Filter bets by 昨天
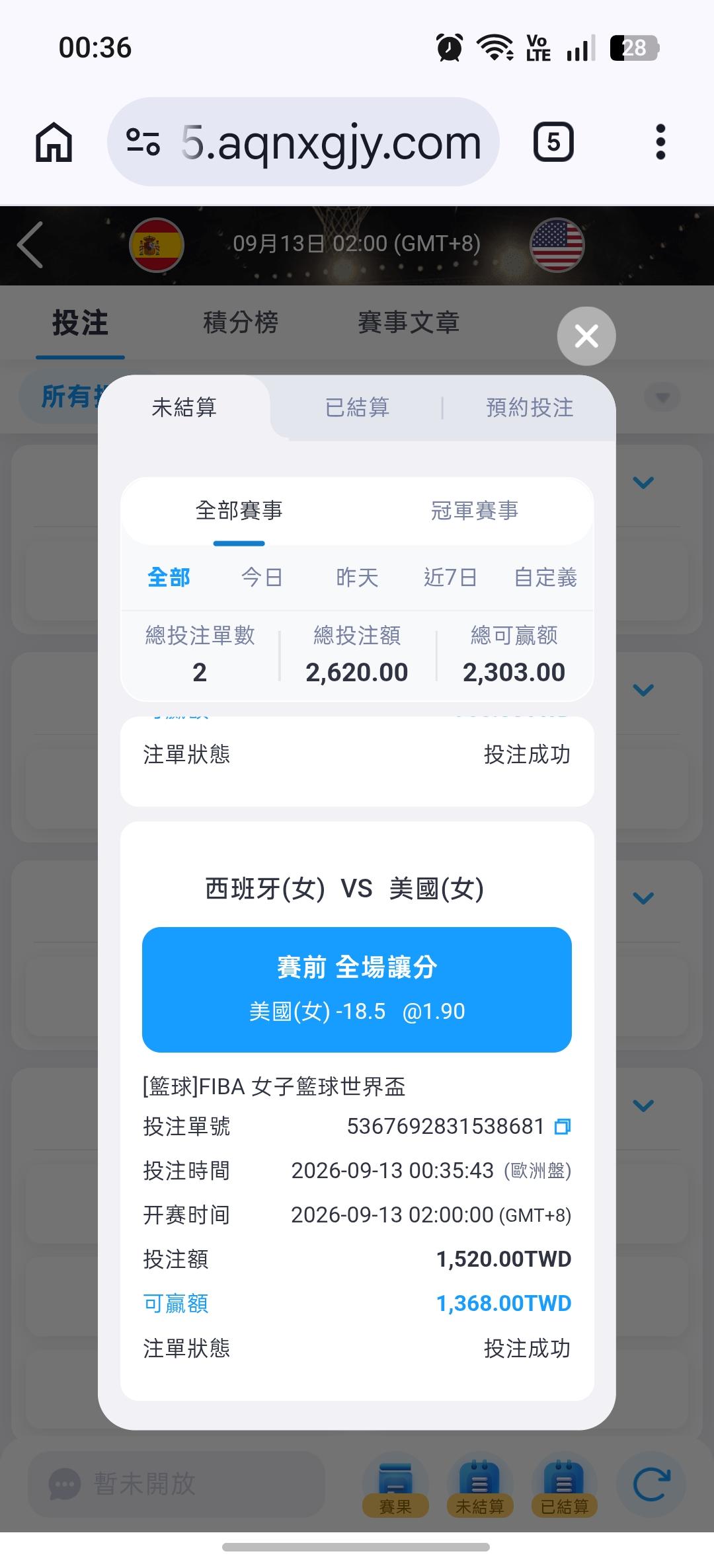 (x=357, y=578)
